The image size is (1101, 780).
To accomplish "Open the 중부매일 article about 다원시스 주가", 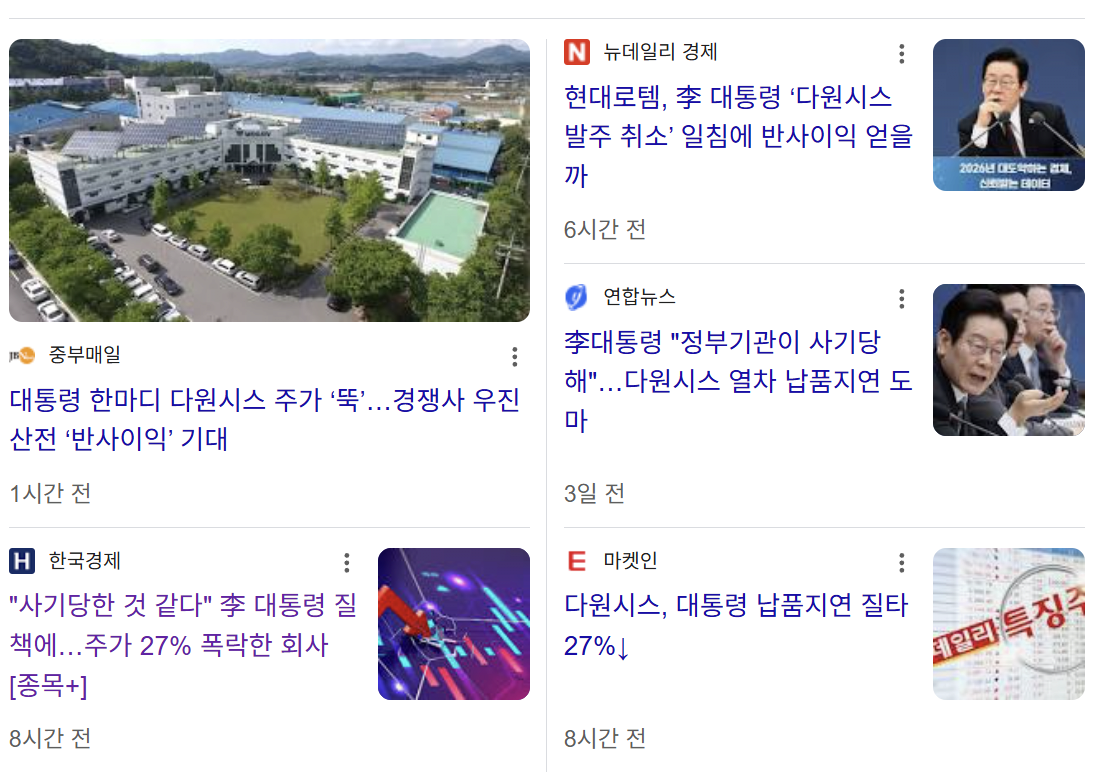I will [x=265, y=419].
